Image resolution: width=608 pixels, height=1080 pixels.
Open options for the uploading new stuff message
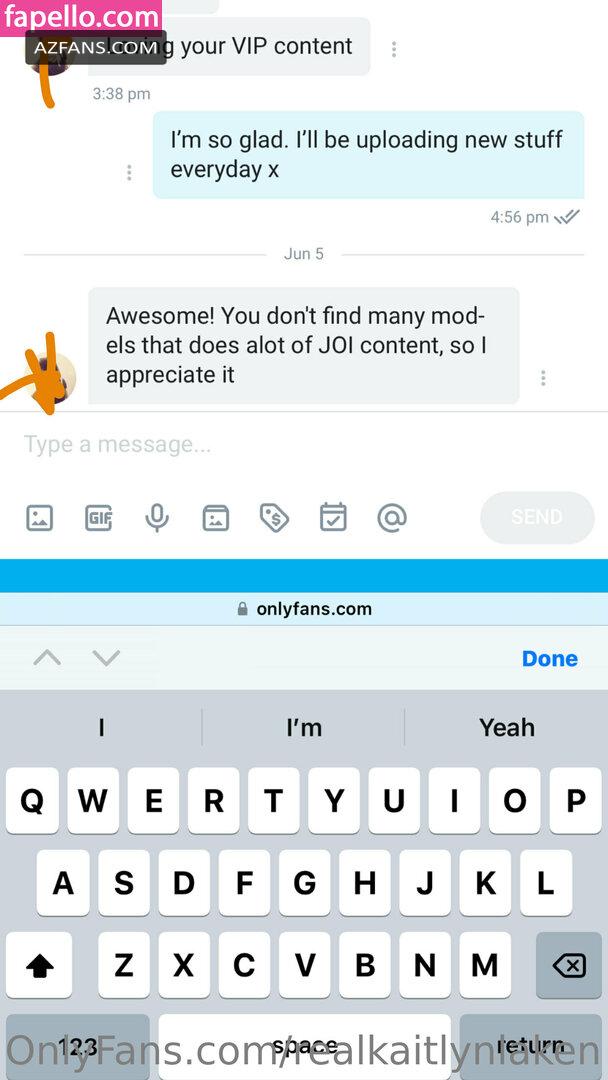coord(129,172)
